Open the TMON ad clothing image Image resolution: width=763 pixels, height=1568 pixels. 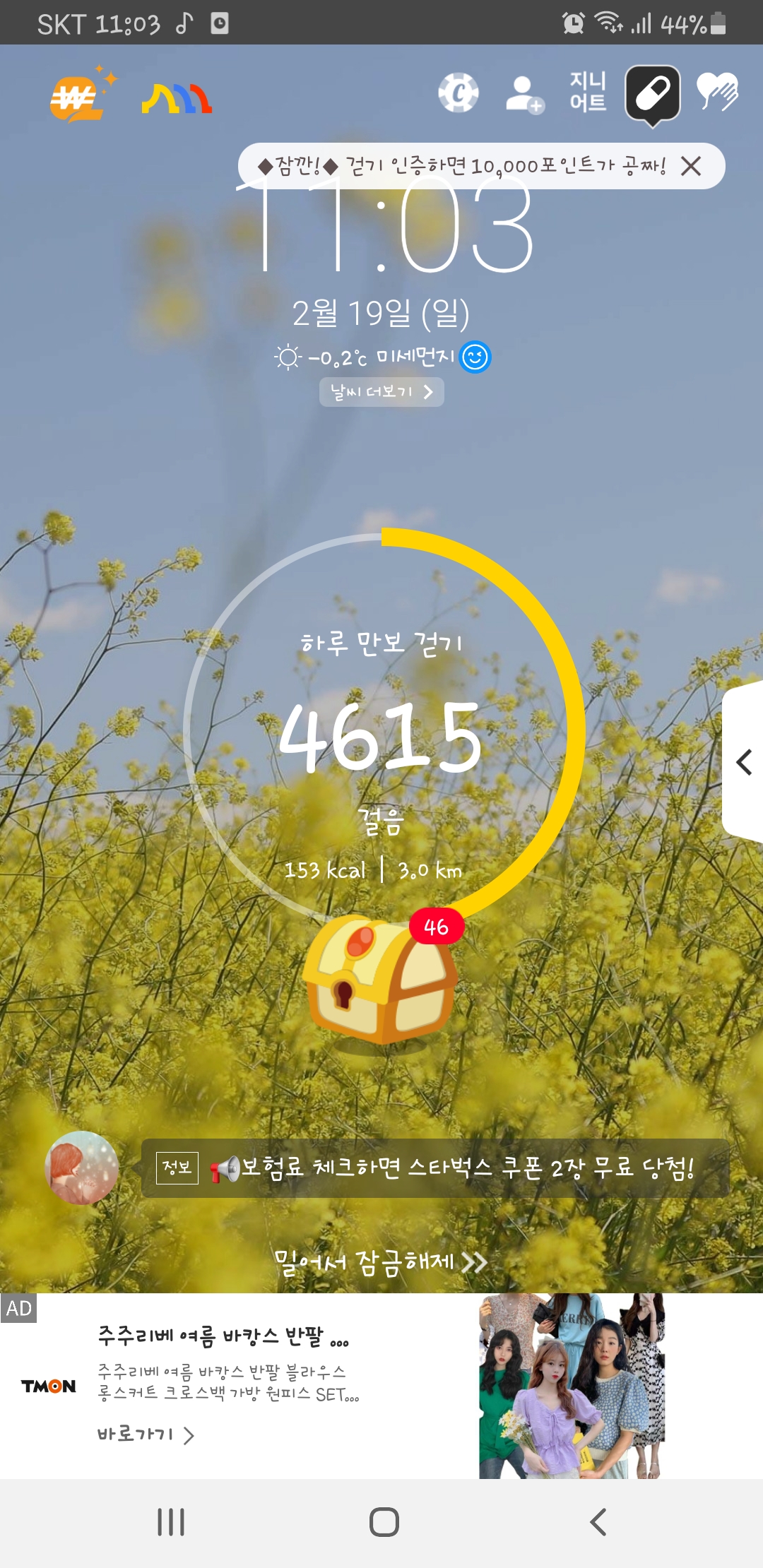pos(572,1386)
